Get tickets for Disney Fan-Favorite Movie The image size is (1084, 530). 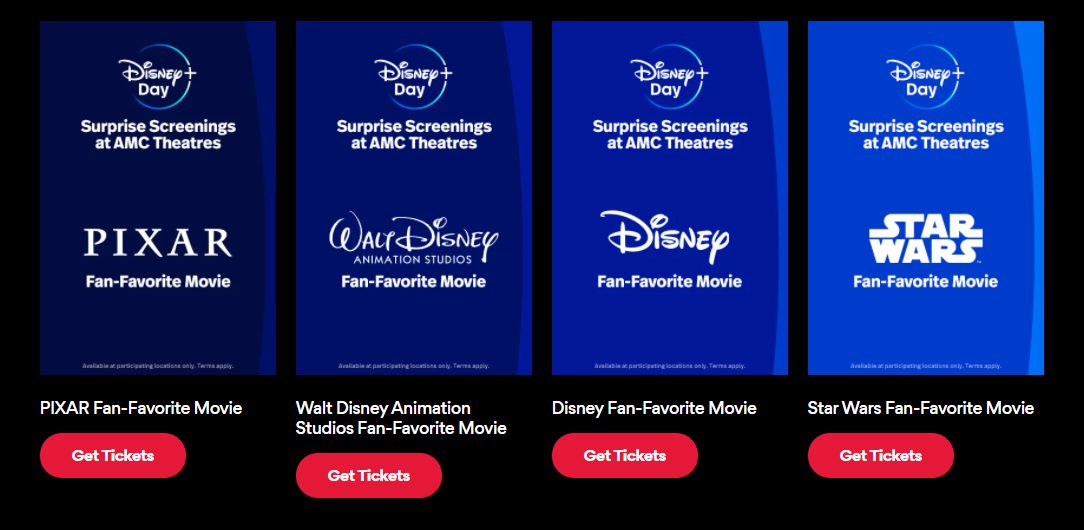pyautogui.click(x=625, y=456)
